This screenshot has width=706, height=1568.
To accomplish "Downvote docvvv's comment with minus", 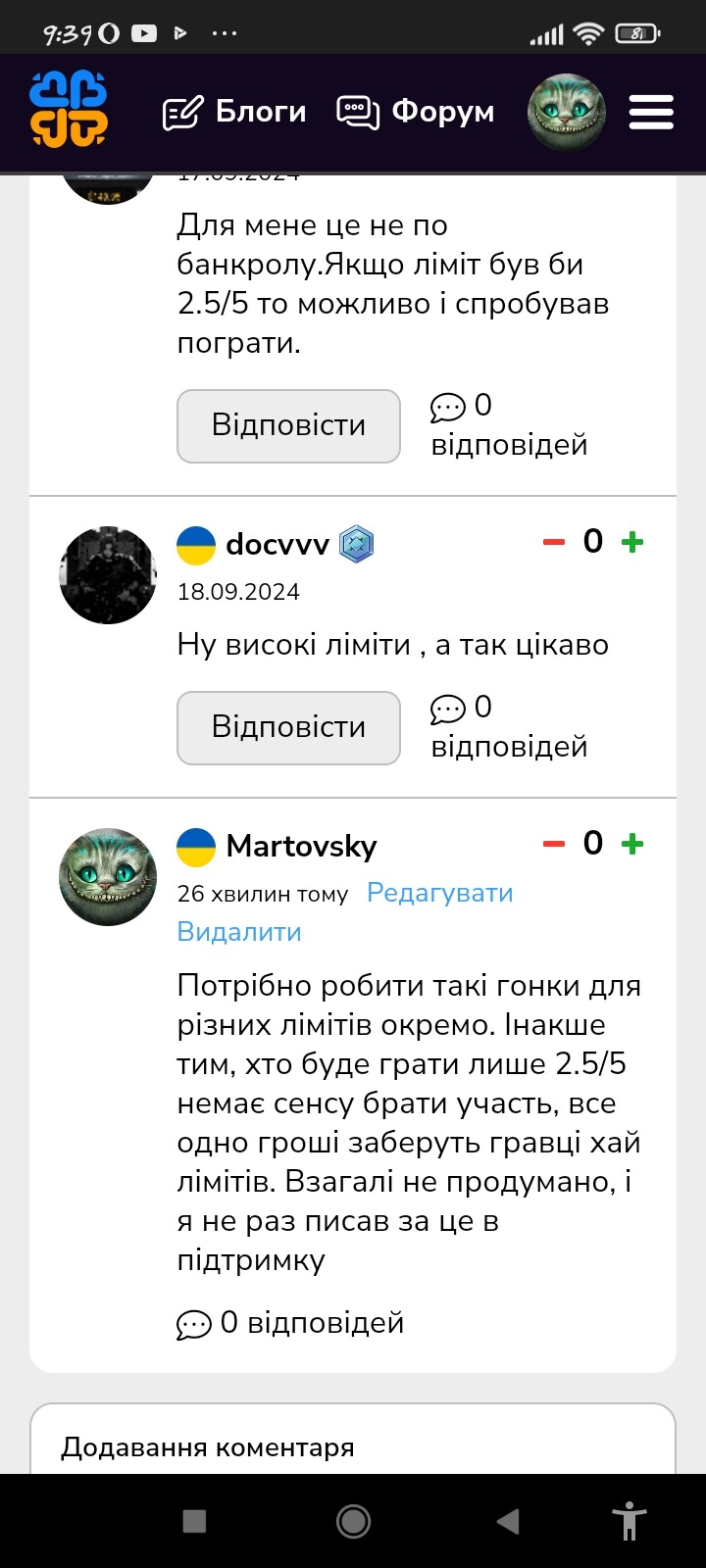I will (554, 542).
